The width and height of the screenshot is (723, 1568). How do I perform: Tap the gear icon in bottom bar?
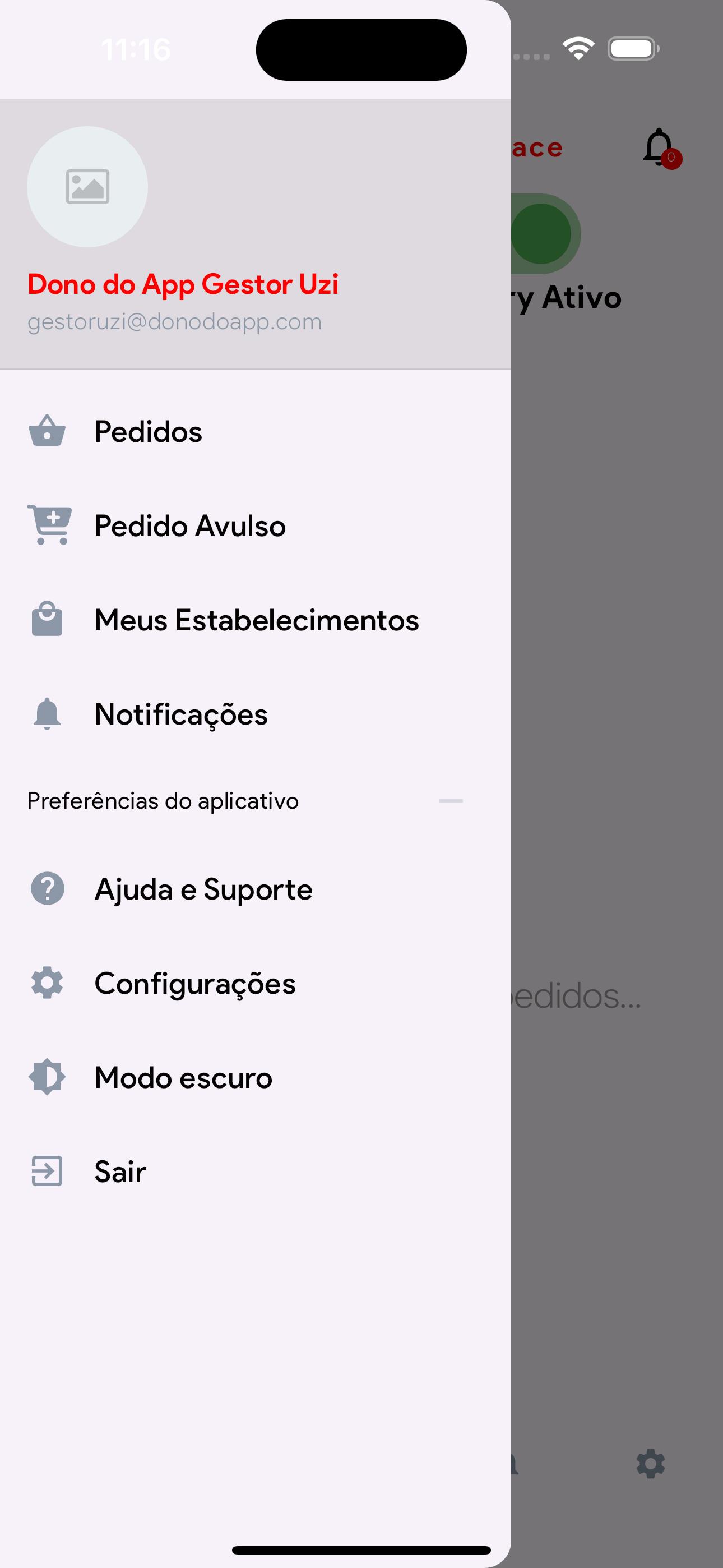click(651, 1464)
